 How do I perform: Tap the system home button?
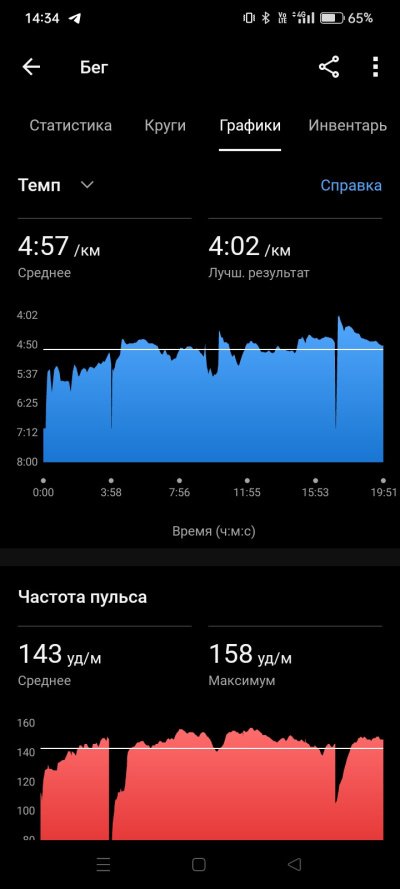199,864
